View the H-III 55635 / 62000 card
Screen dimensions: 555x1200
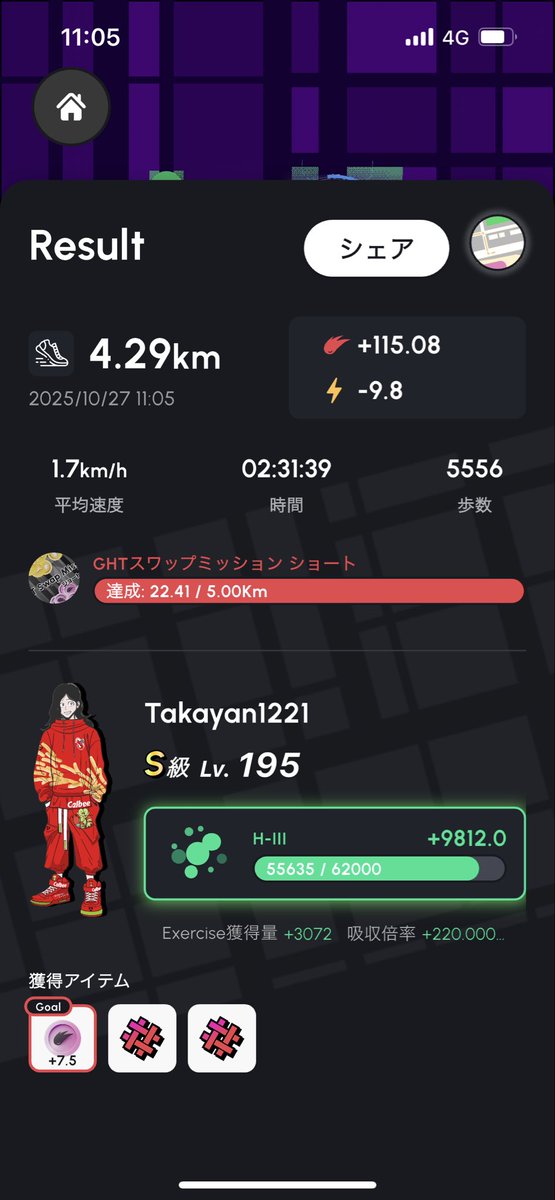point(335,853)
